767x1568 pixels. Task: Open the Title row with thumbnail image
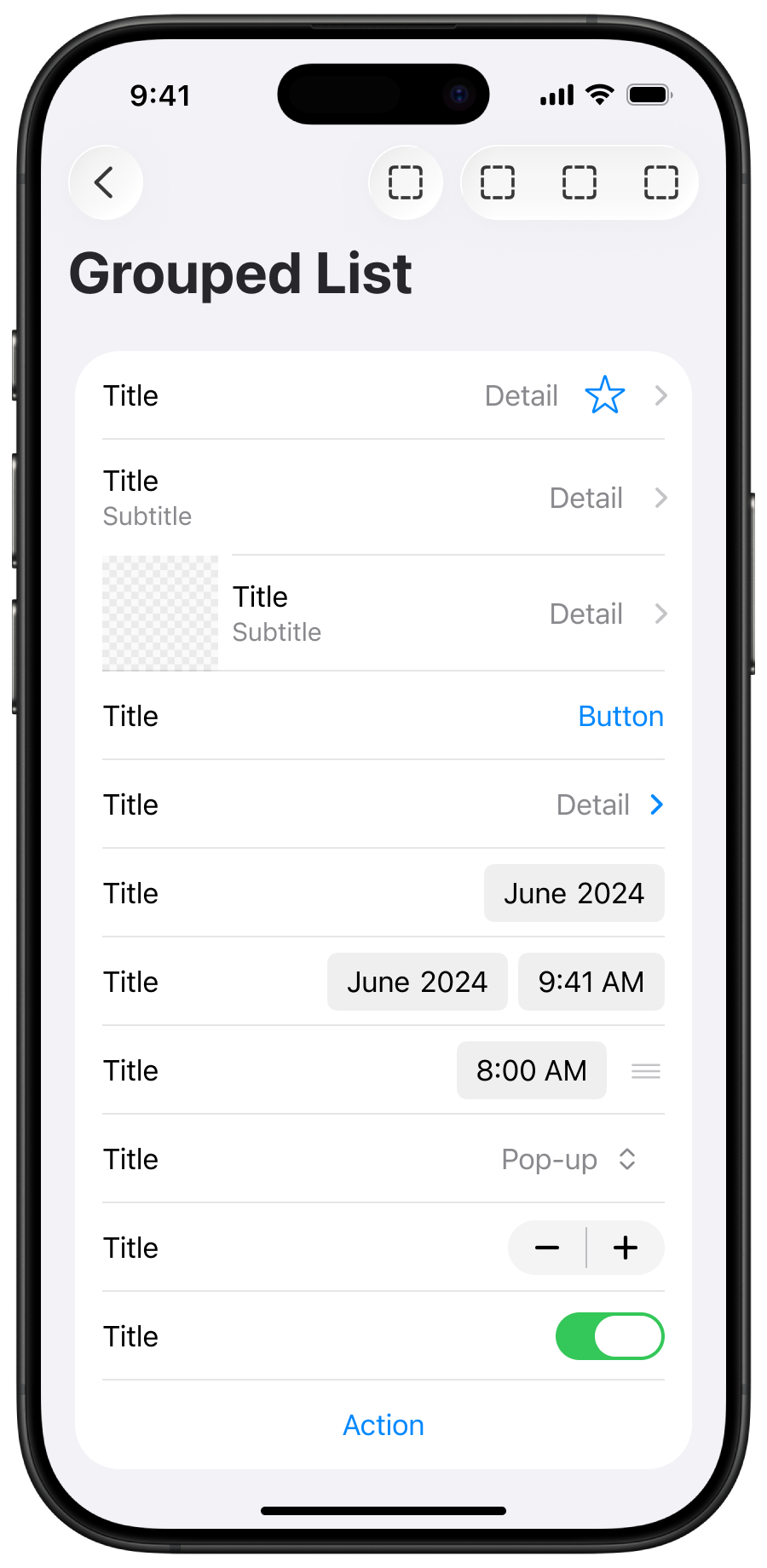383,614
